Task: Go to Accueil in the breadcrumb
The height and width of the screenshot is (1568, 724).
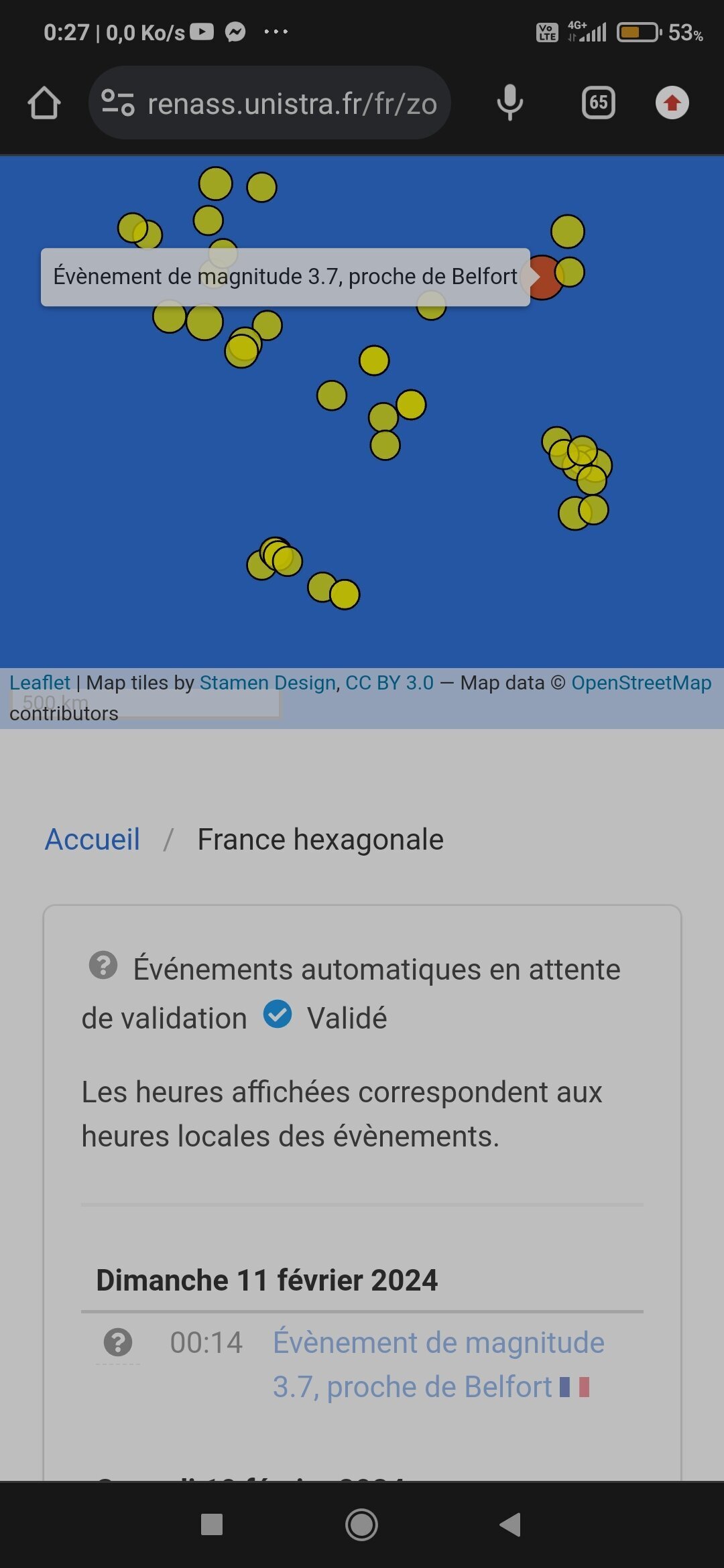Action: [93, 840]
